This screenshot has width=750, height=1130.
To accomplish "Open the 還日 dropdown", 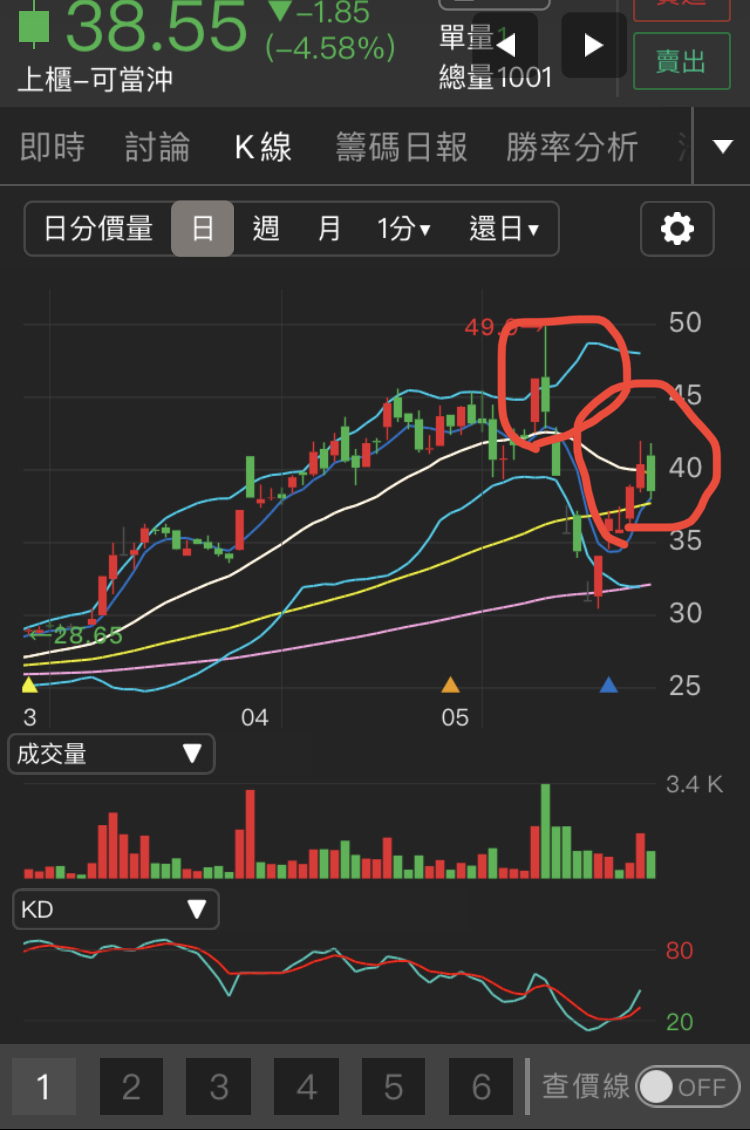I will coord(504,229).
